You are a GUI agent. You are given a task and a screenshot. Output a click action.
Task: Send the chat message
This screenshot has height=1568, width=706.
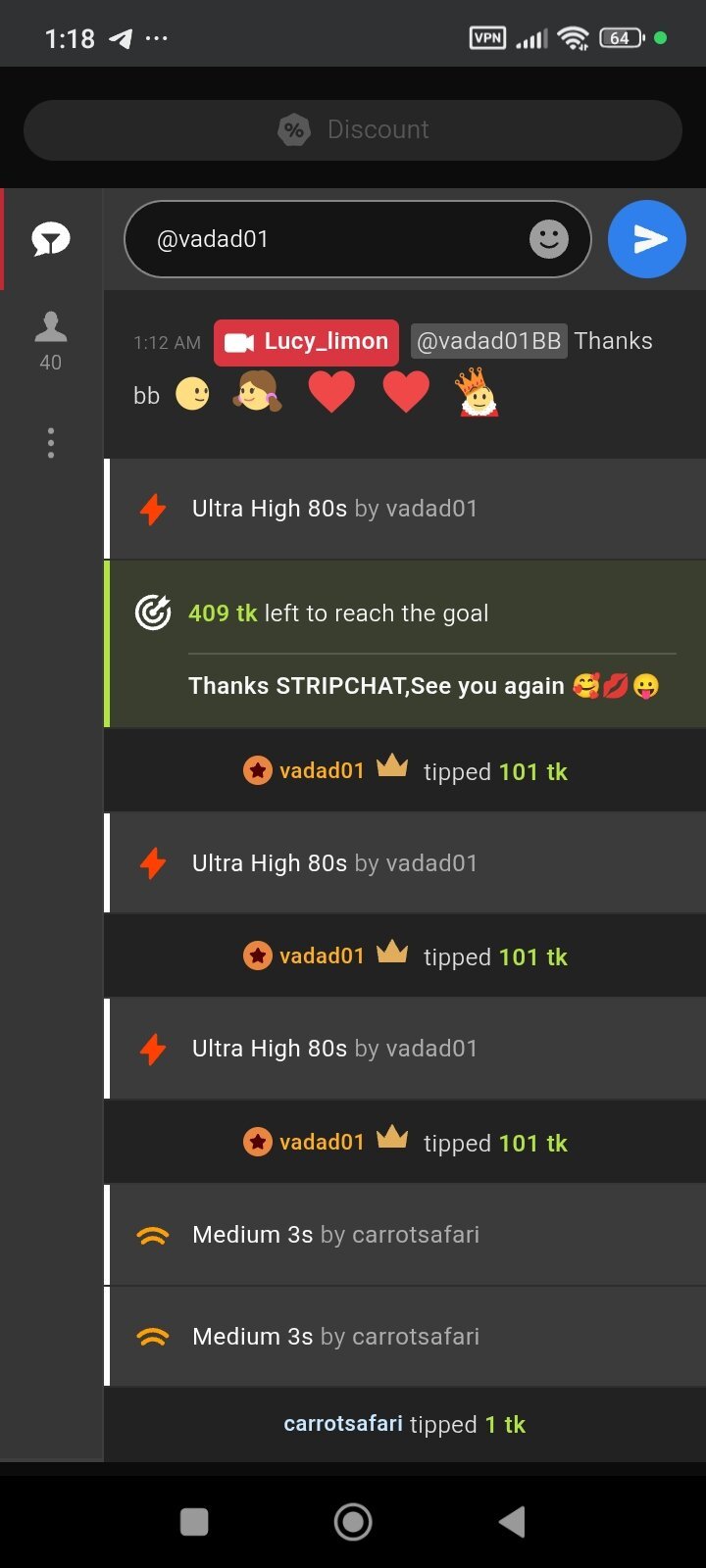point(646,239)
